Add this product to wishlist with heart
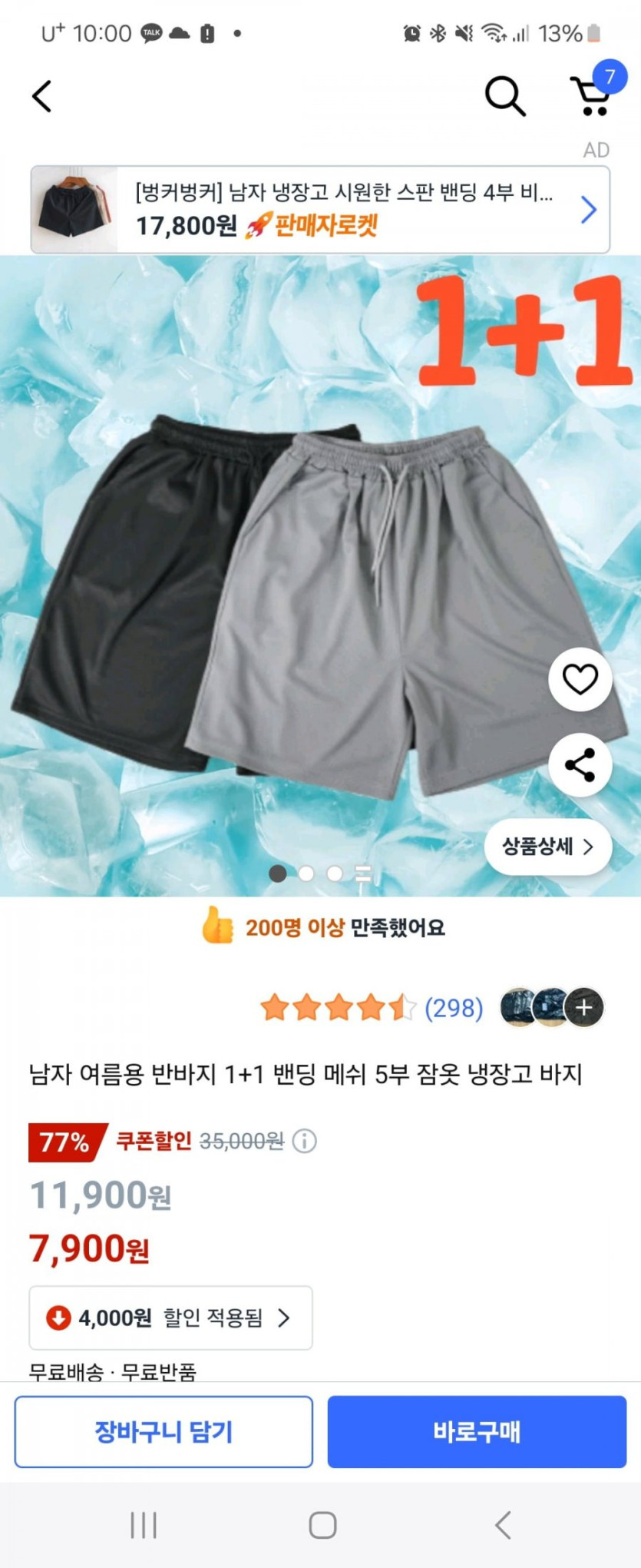Viewport: 641px width, 1568px height. [x=580, y=679]
